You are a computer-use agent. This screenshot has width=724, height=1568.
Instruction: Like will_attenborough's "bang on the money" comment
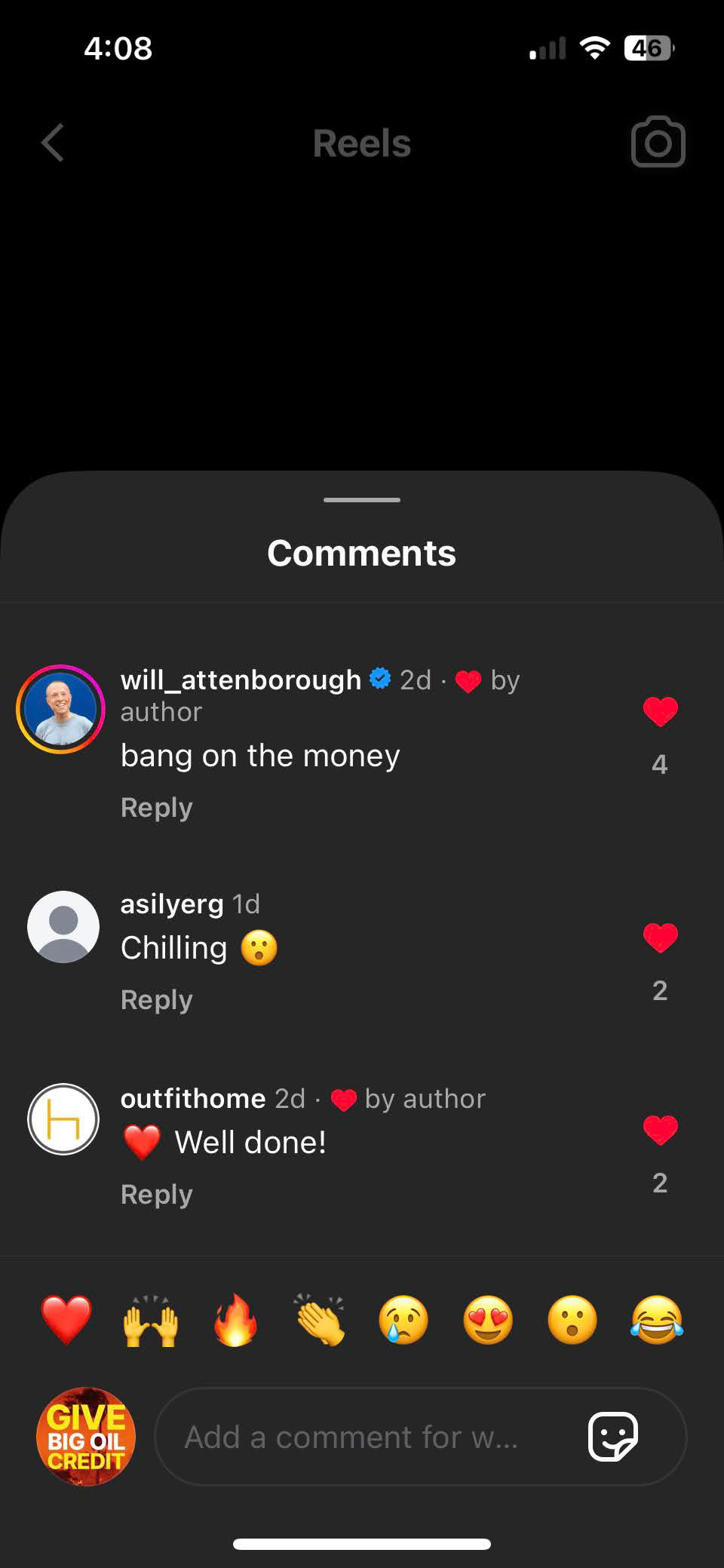coord(660,711)
